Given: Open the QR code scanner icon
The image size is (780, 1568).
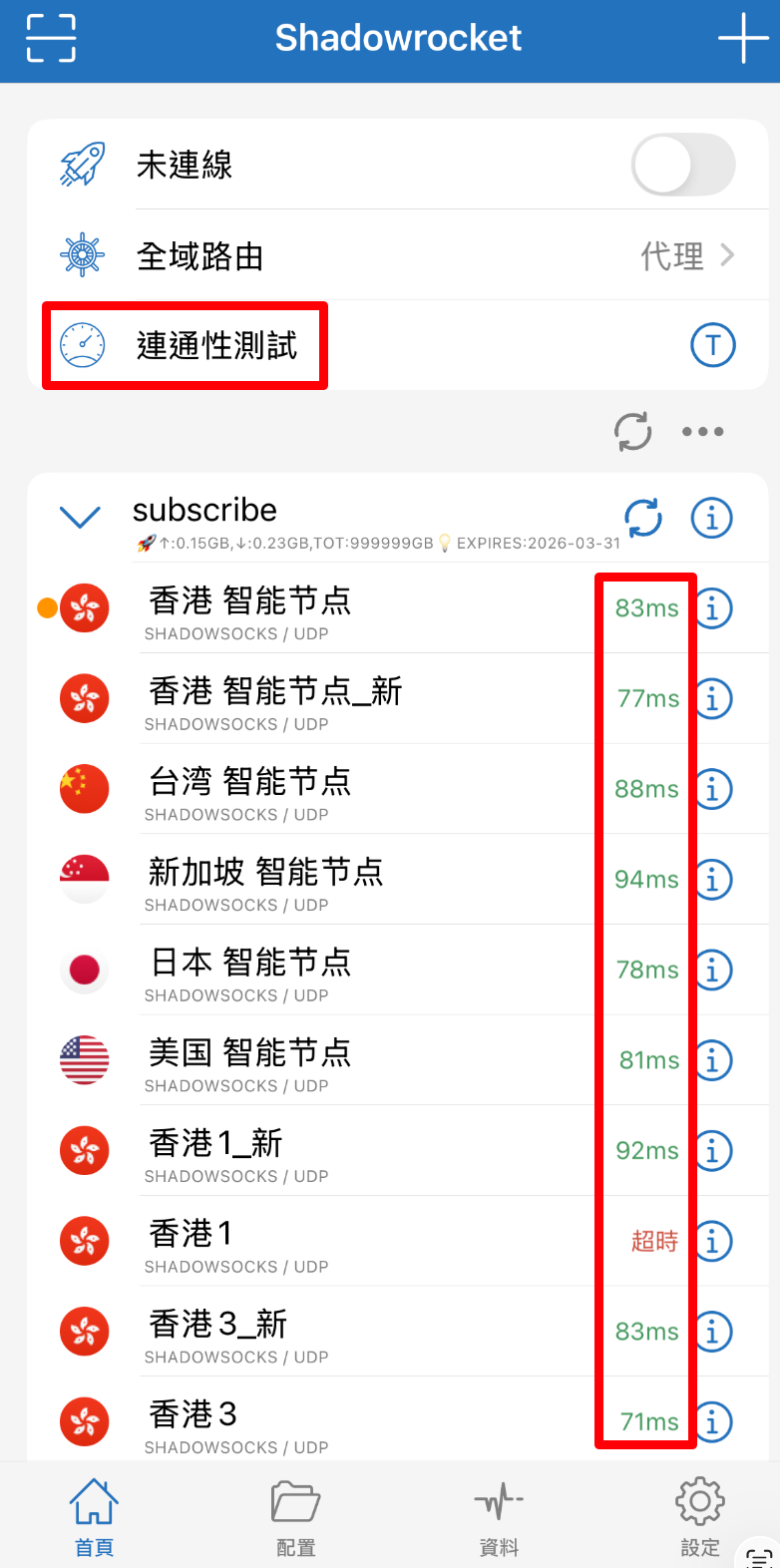Looking at the screenshot, I should (50, 39).
